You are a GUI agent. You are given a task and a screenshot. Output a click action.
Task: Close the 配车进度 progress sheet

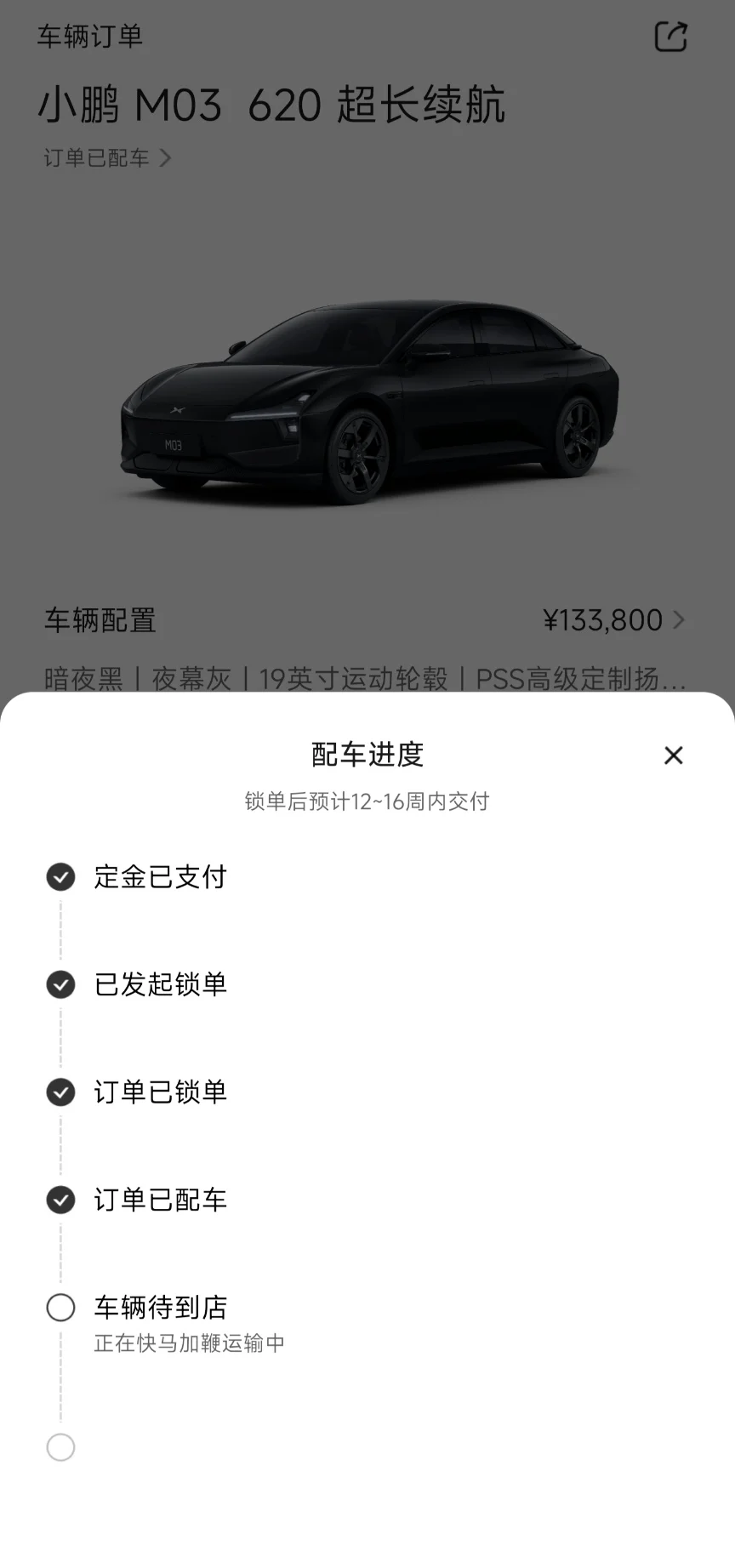(x=673, y=755)
